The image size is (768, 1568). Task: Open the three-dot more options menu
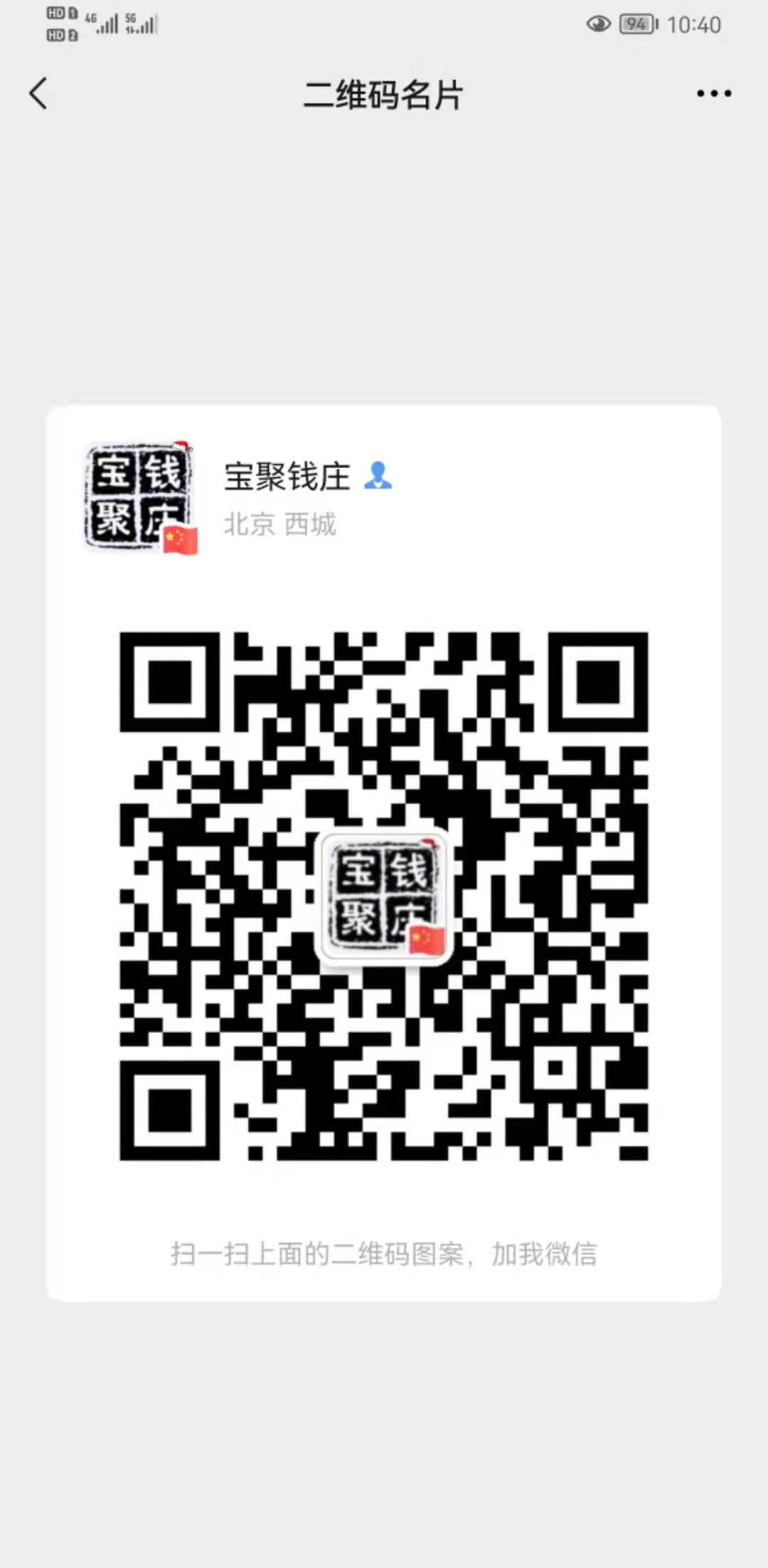tap(714, 93)
